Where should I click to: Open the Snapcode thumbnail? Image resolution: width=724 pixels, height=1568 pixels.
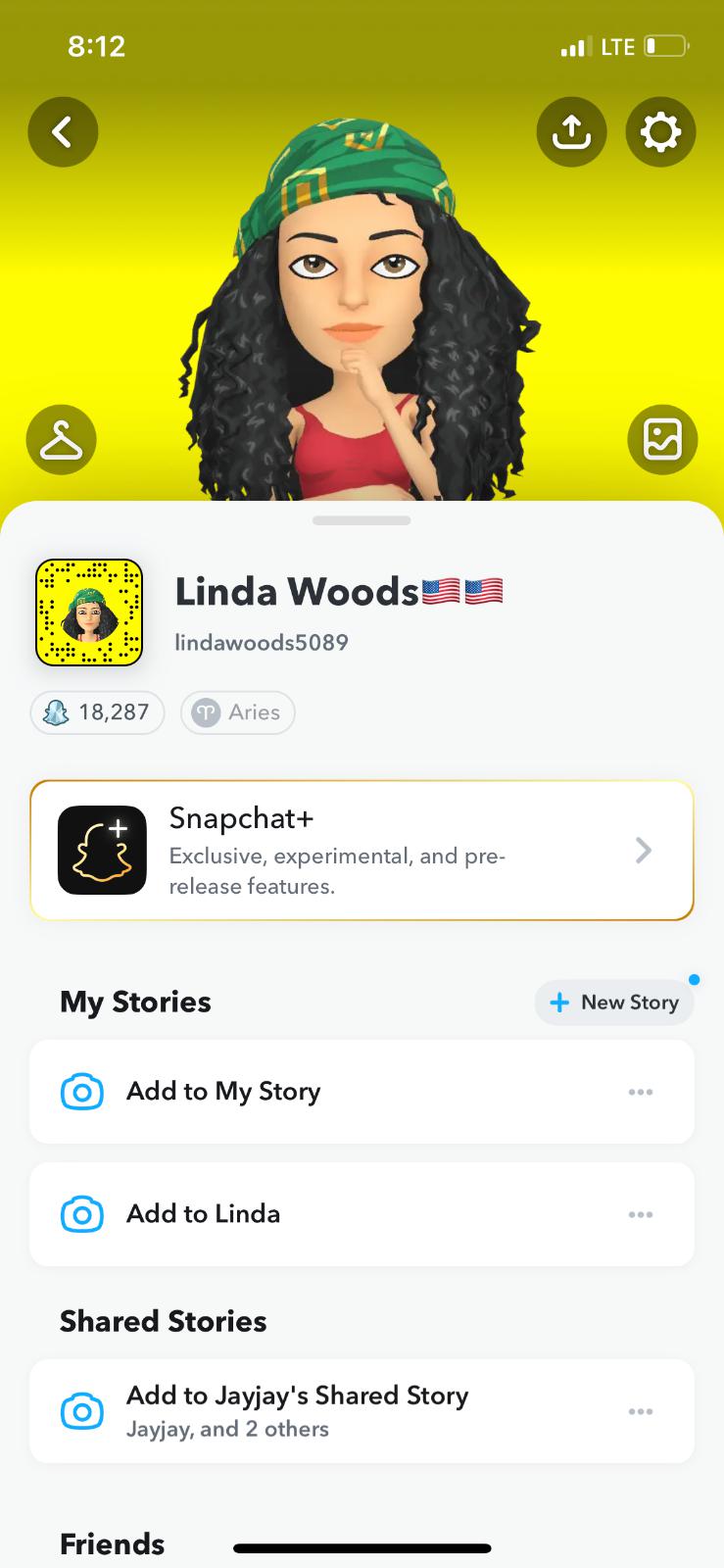click(x=89, y=612)
